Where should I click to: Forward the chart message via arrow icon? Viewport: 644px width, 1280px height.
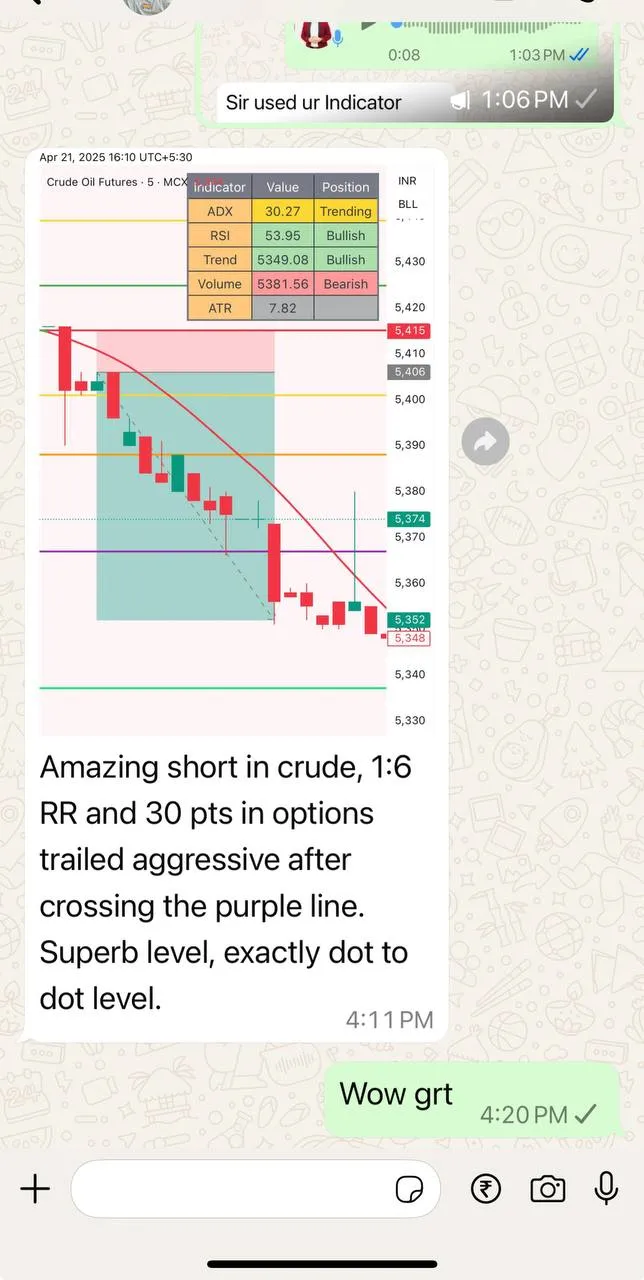pos(486,441)
